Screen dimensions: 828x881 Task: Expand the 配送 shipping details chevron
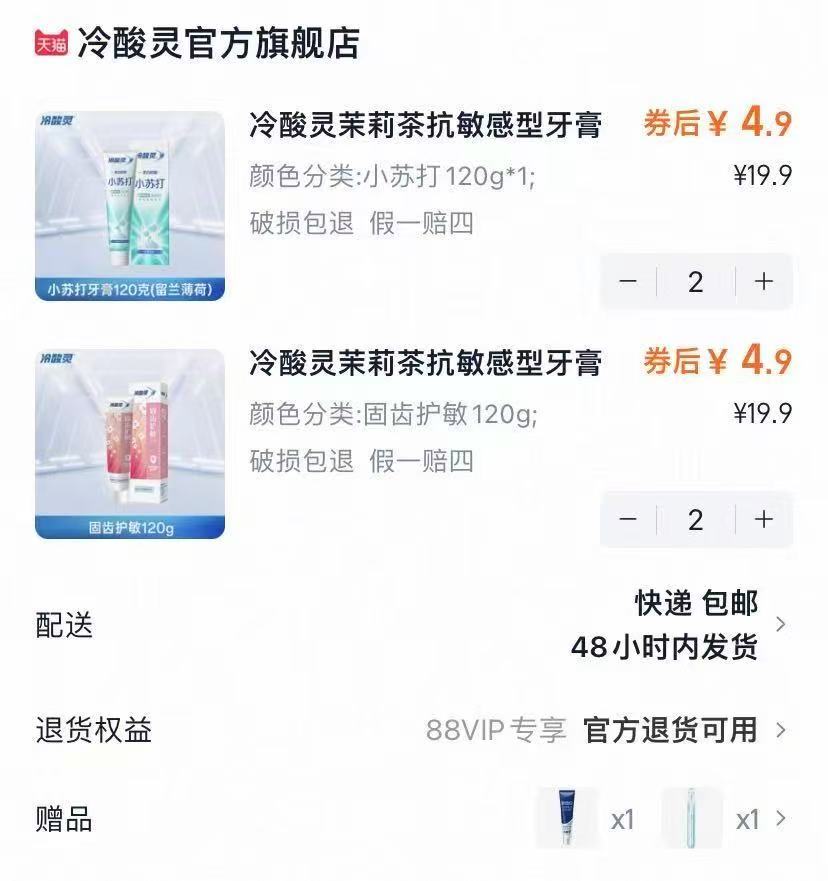coord(786,626)
